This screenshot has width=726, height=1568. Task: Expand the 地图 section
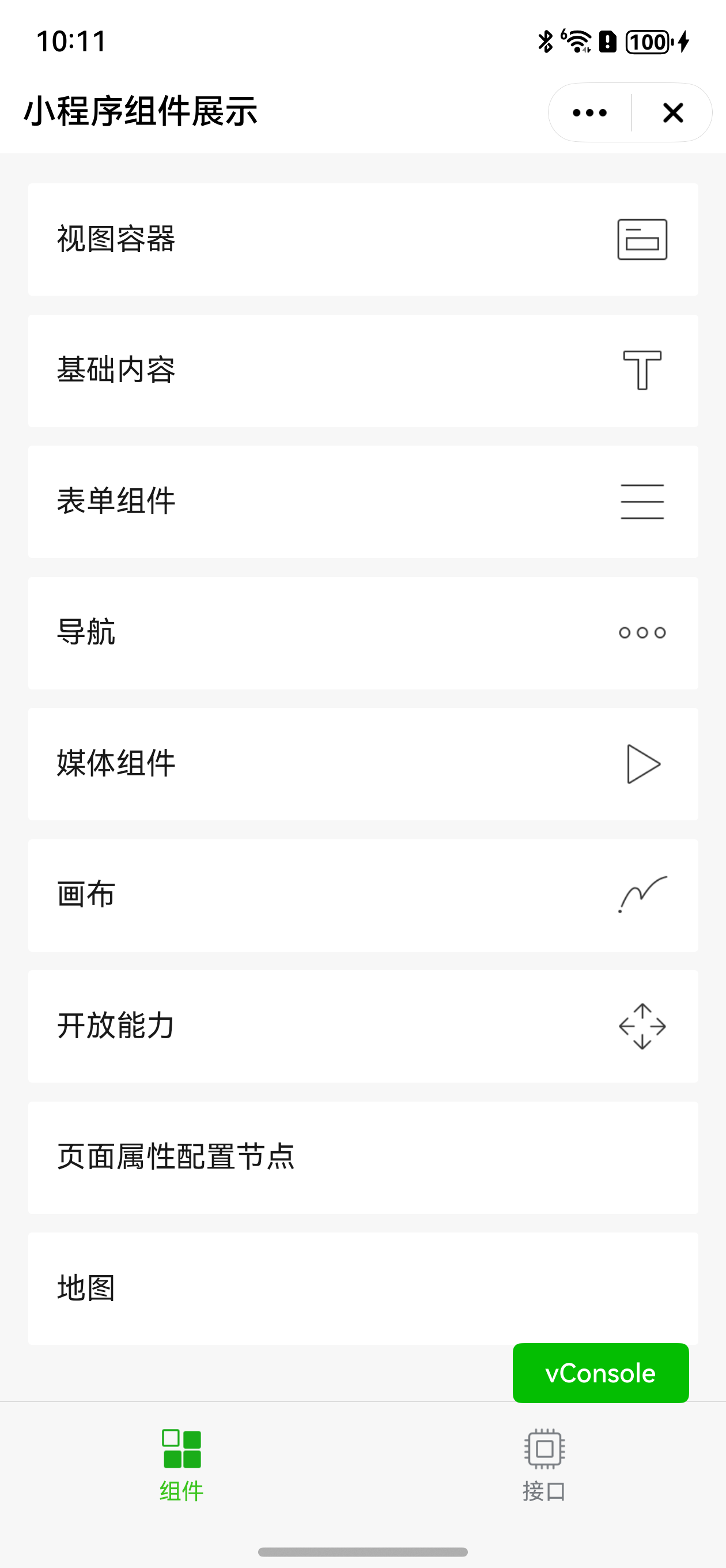pyautogui.click(x=362, y=1287)
